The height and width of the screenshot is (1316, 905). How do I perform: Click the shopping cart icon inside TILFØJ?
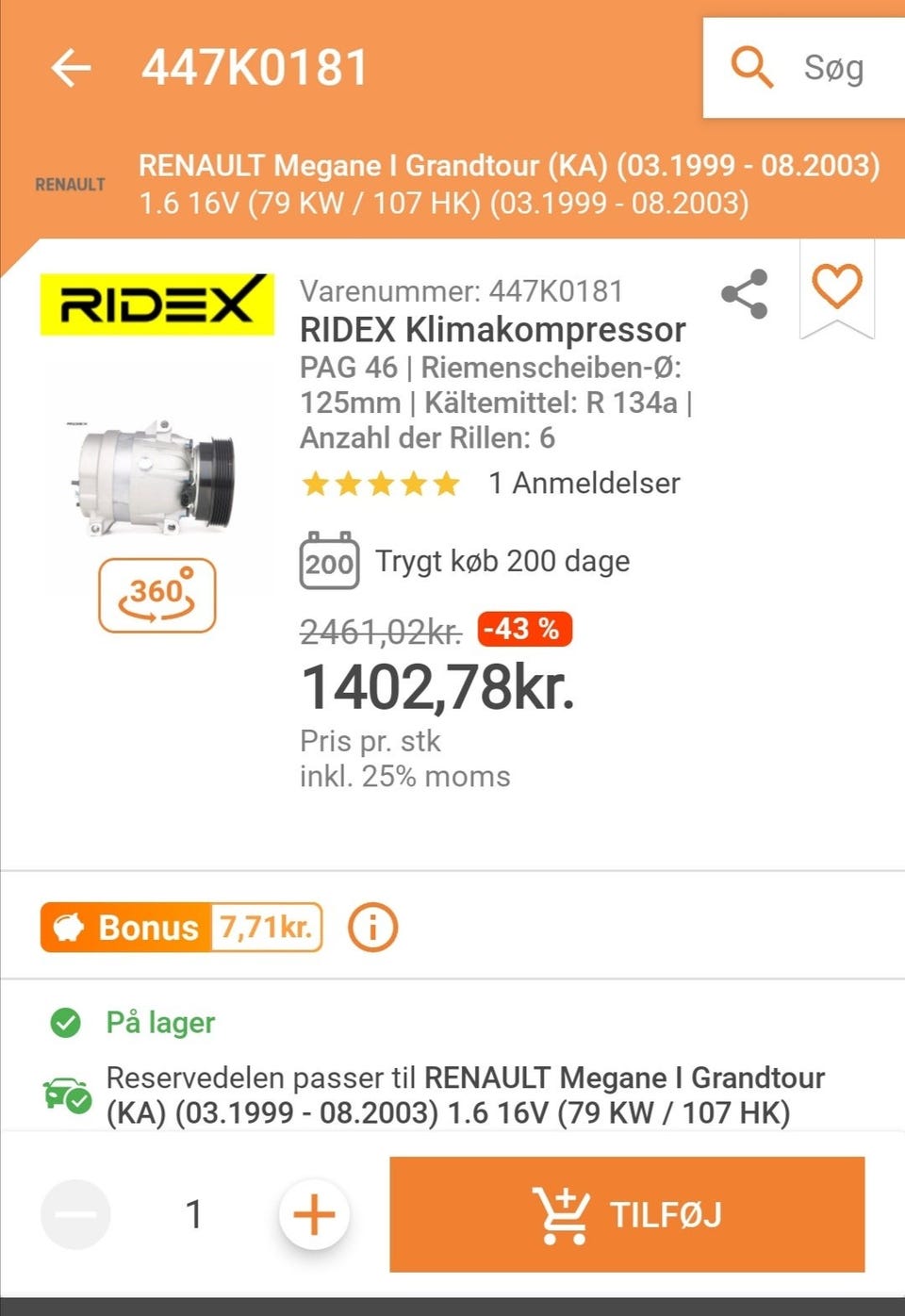(x=559, y=1214)
